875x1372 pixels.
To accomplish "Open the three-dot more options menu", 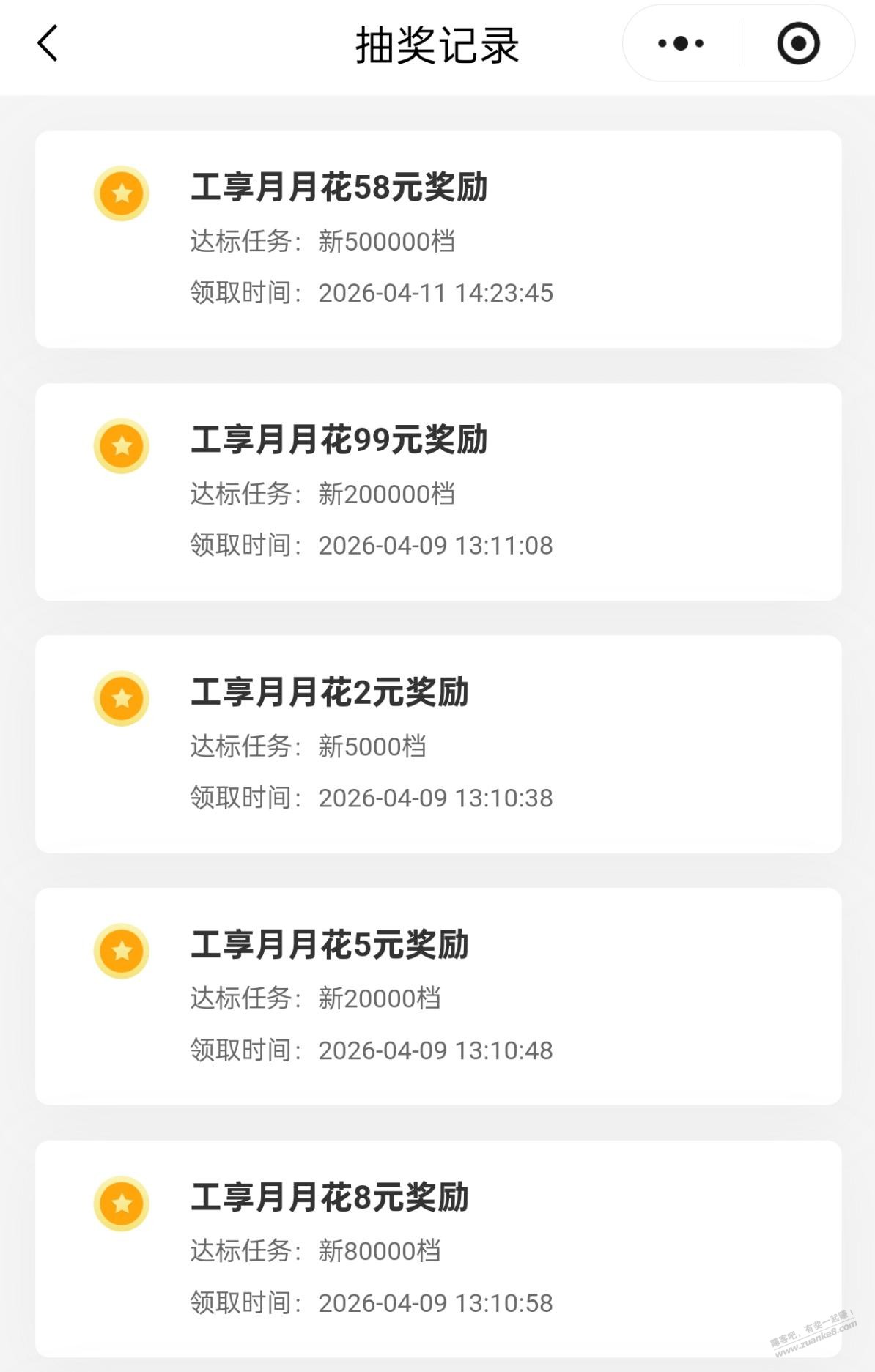I will click(x=676, y=43).
